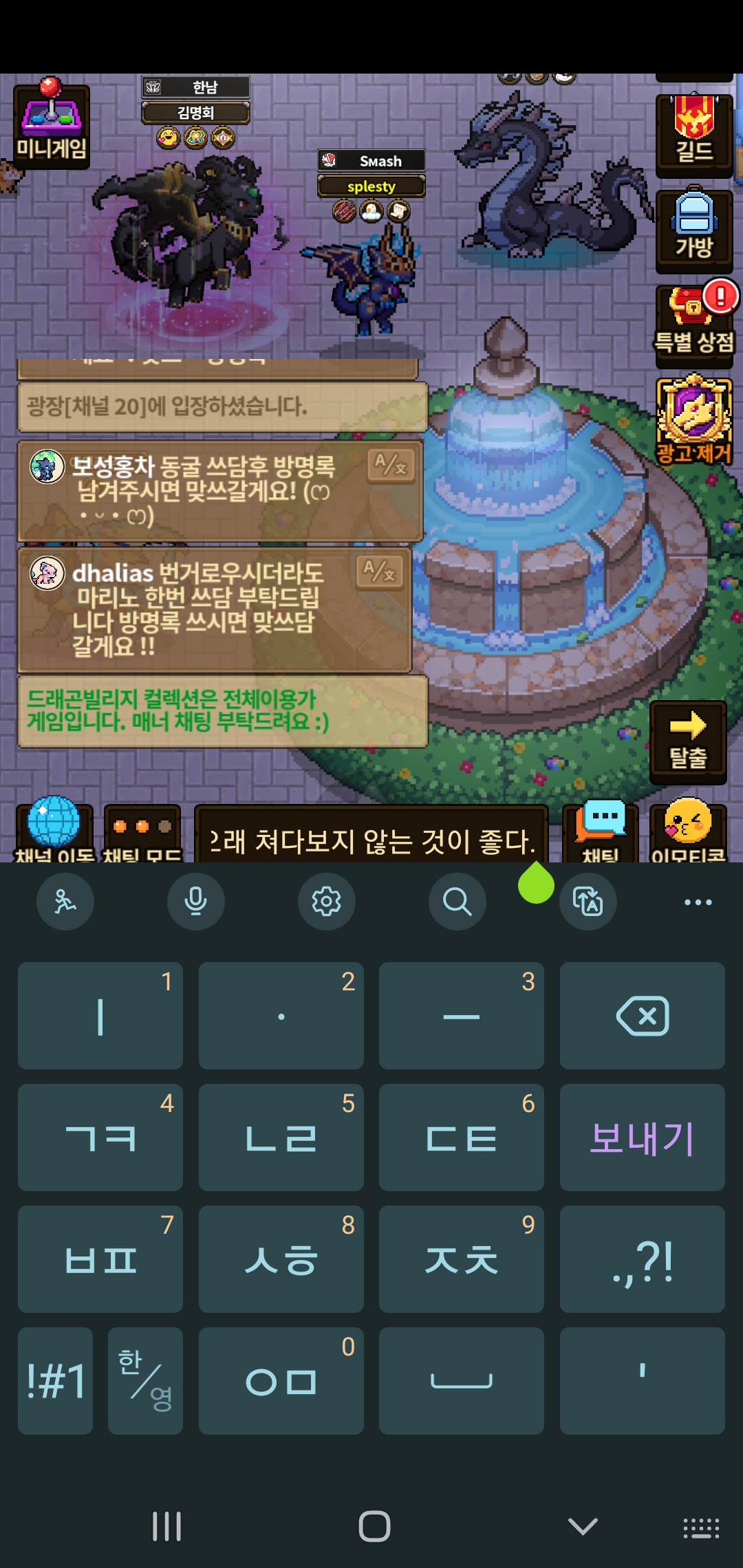Open the 길드 guild menu
This screenshot has width=743, height=1568.
pyautogui.click(x=693, y=133)
